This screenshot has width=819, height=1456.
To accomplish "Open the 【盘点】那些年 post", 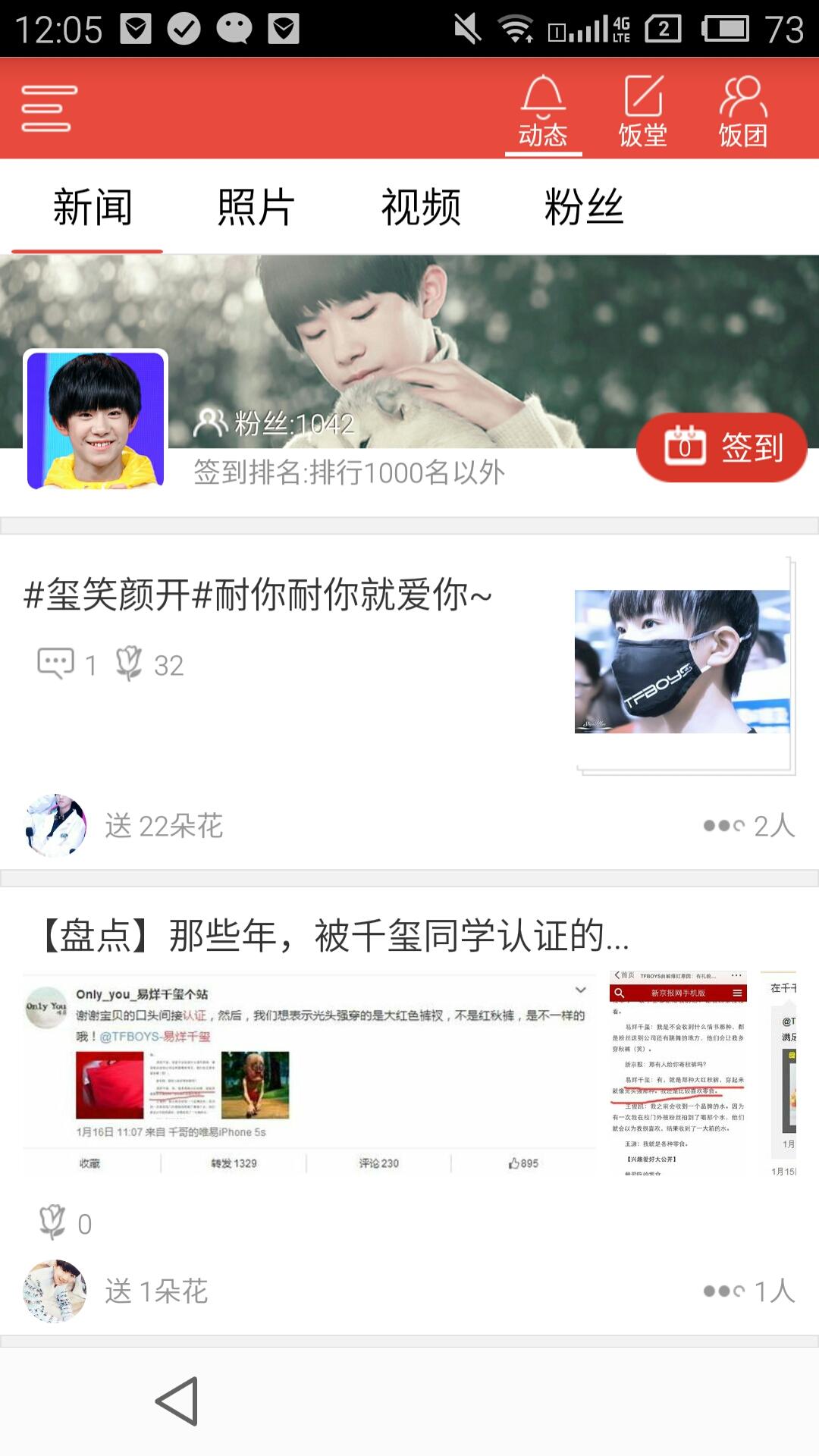I will (x=334, y=935).
